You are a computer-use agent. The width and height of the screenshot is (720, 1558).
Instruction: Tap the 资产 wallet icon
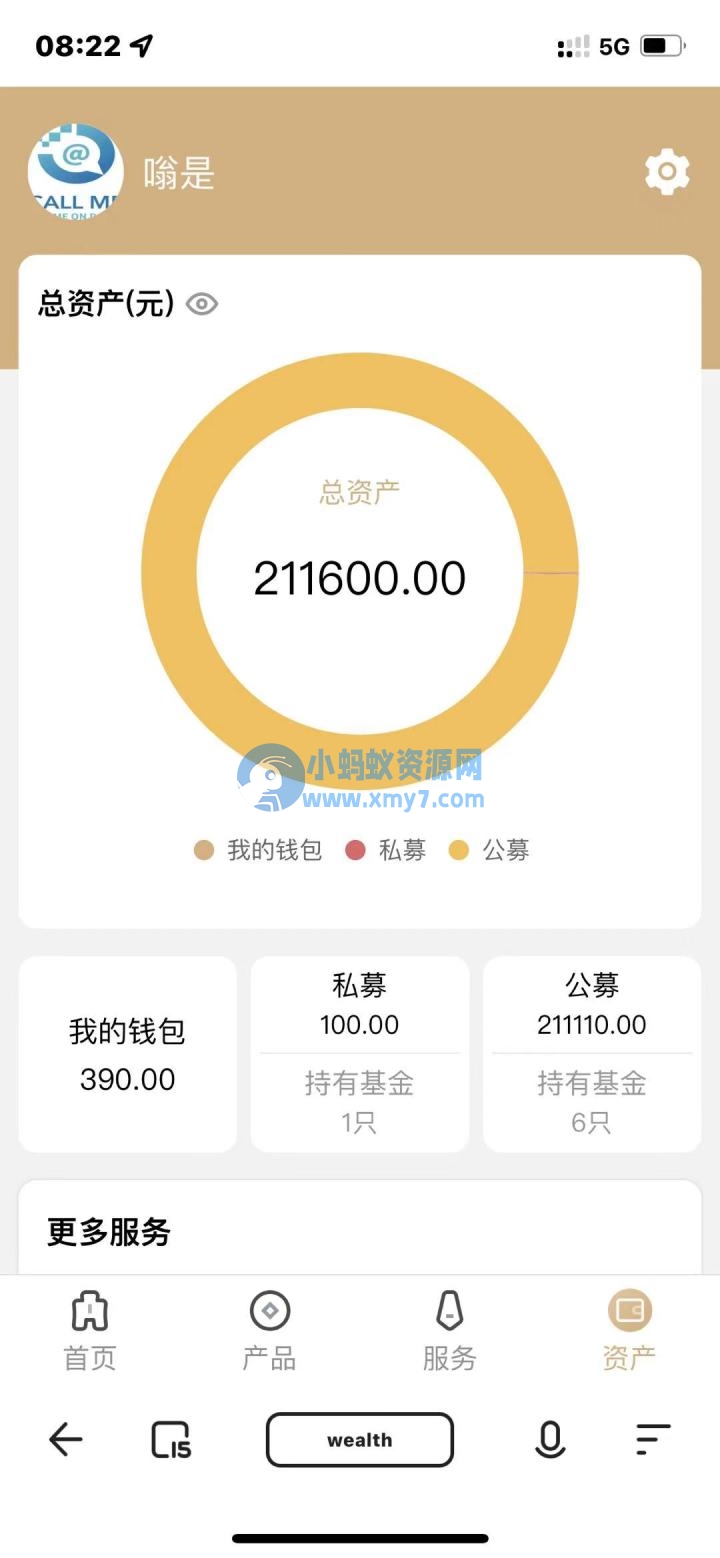pos(628,1330)
